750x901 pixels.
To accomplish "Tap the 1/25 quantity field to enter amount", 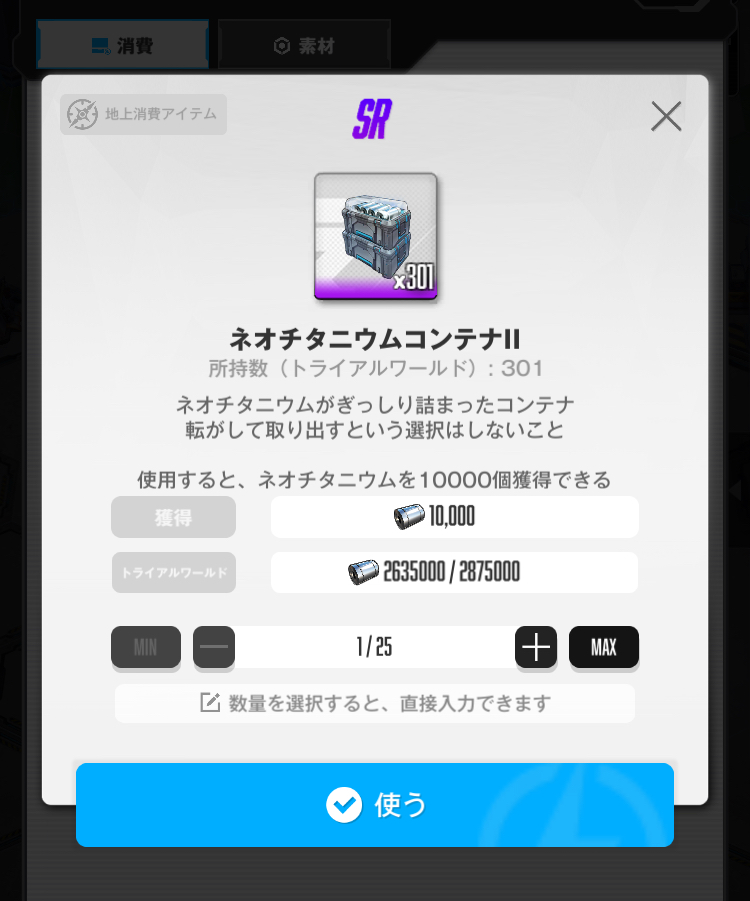I will click(375, 647).
